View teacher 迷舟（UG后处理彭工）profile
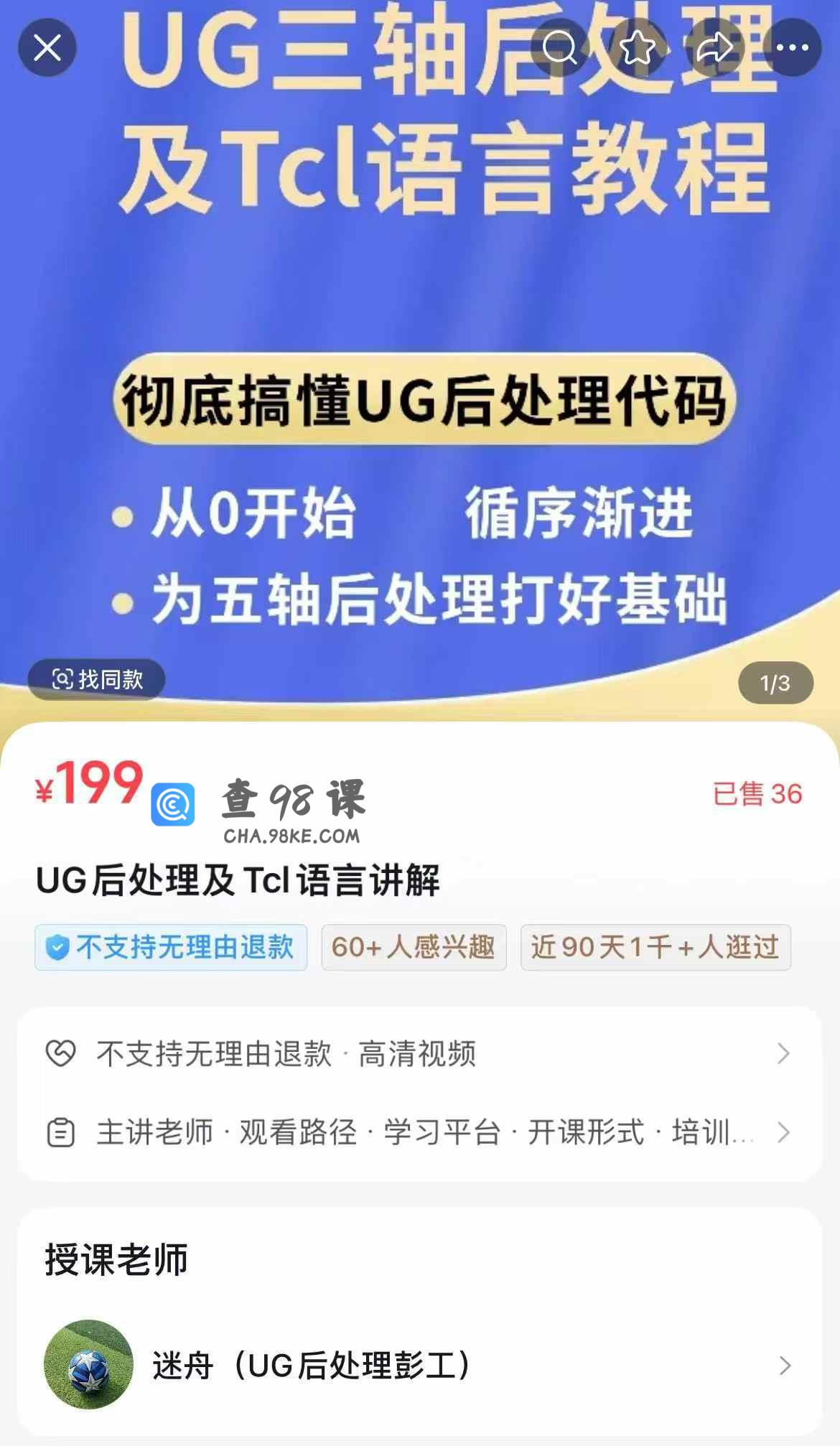840x1446 pixels. (419, 1365)
